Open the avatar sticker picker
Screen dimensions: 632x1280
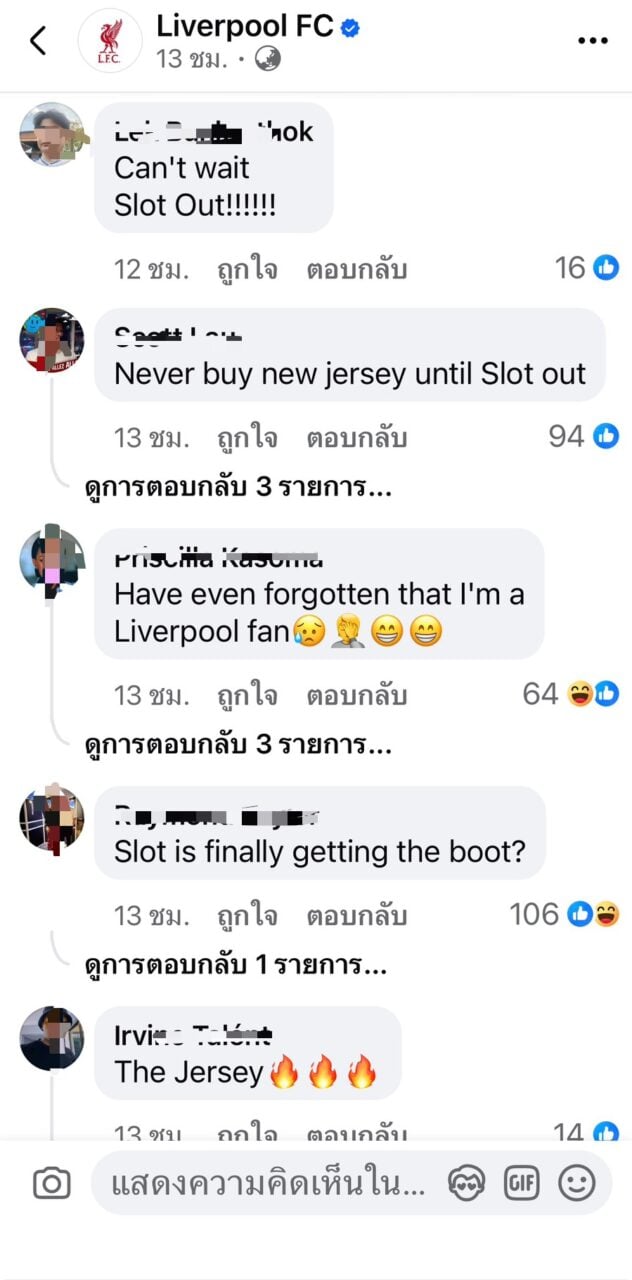[467, 1184]
